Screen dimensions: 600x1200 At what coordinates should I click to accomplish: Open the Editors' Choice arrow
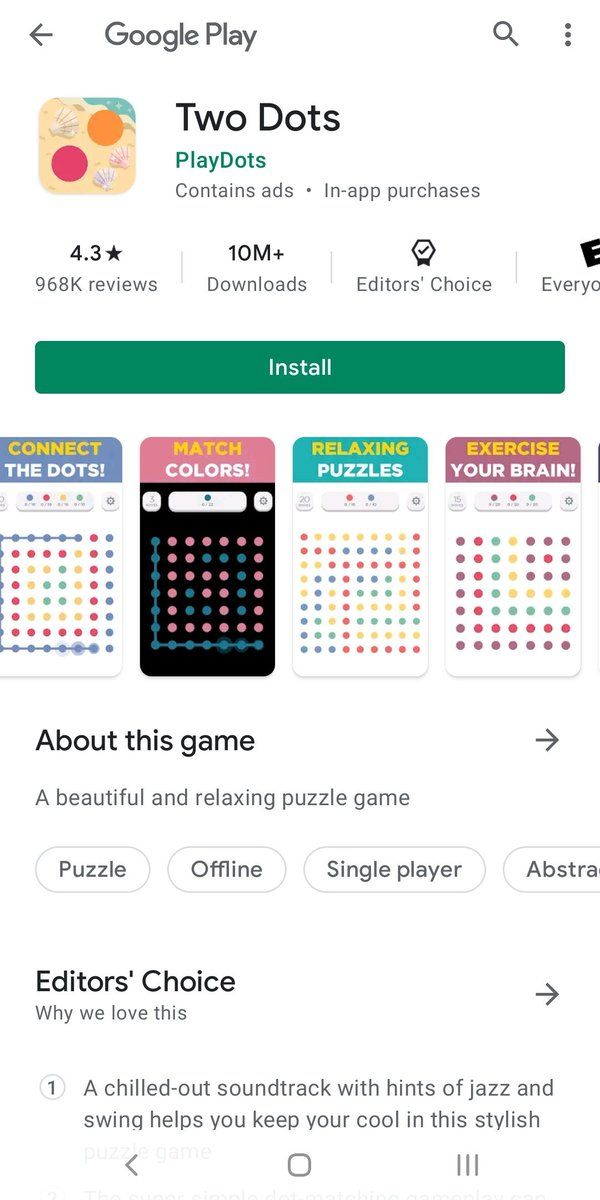point(546,994)
